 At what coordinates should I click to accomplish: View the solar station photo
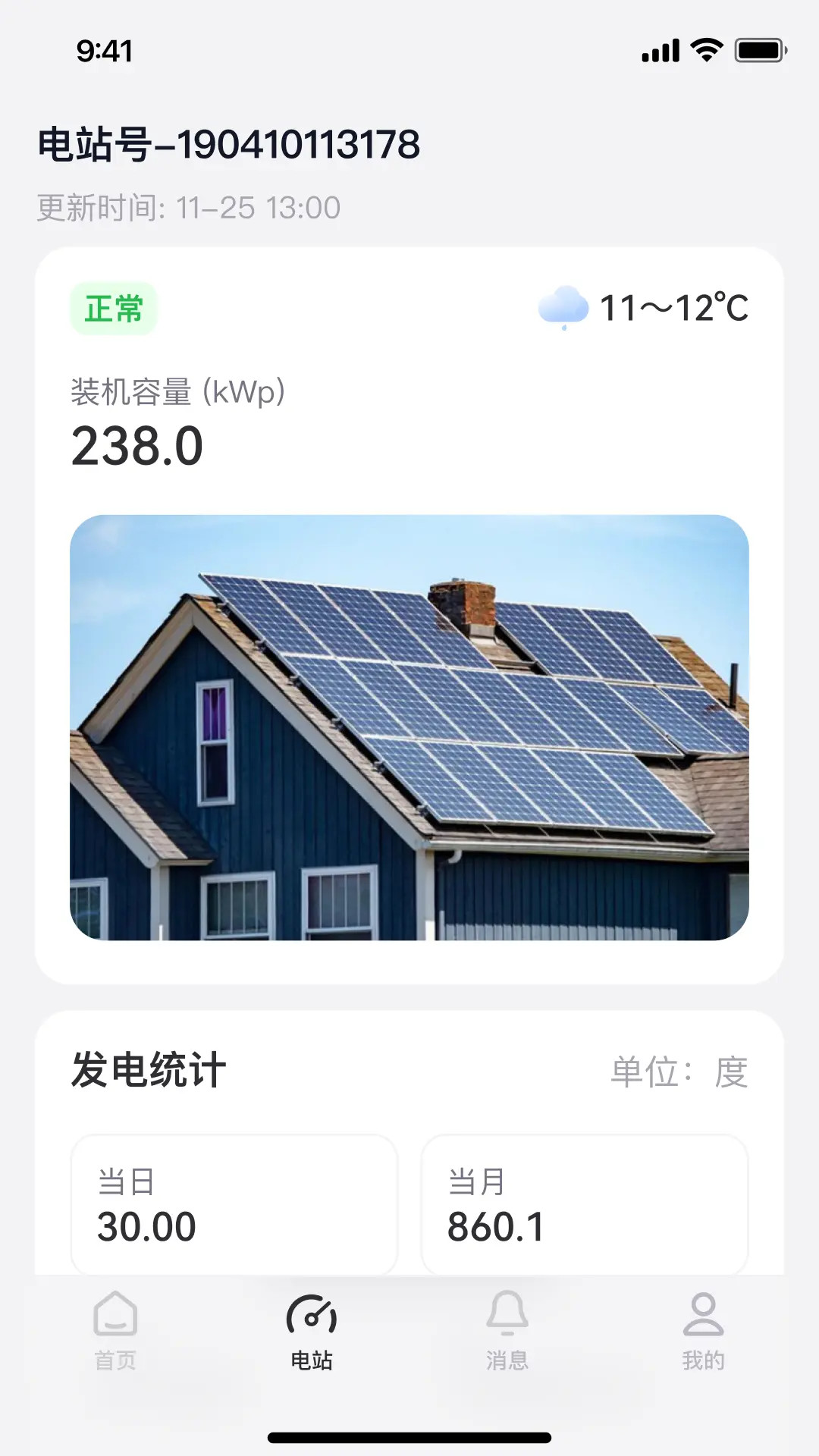point(409,727)
